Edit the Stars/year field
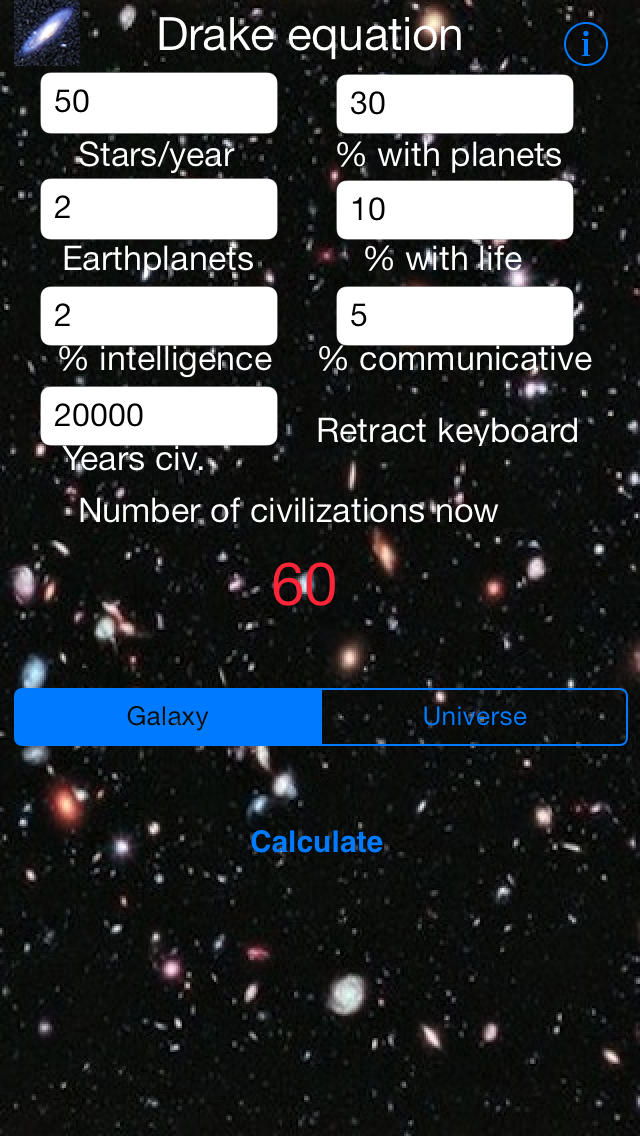The image size is (640, 1136). (159, 103)
